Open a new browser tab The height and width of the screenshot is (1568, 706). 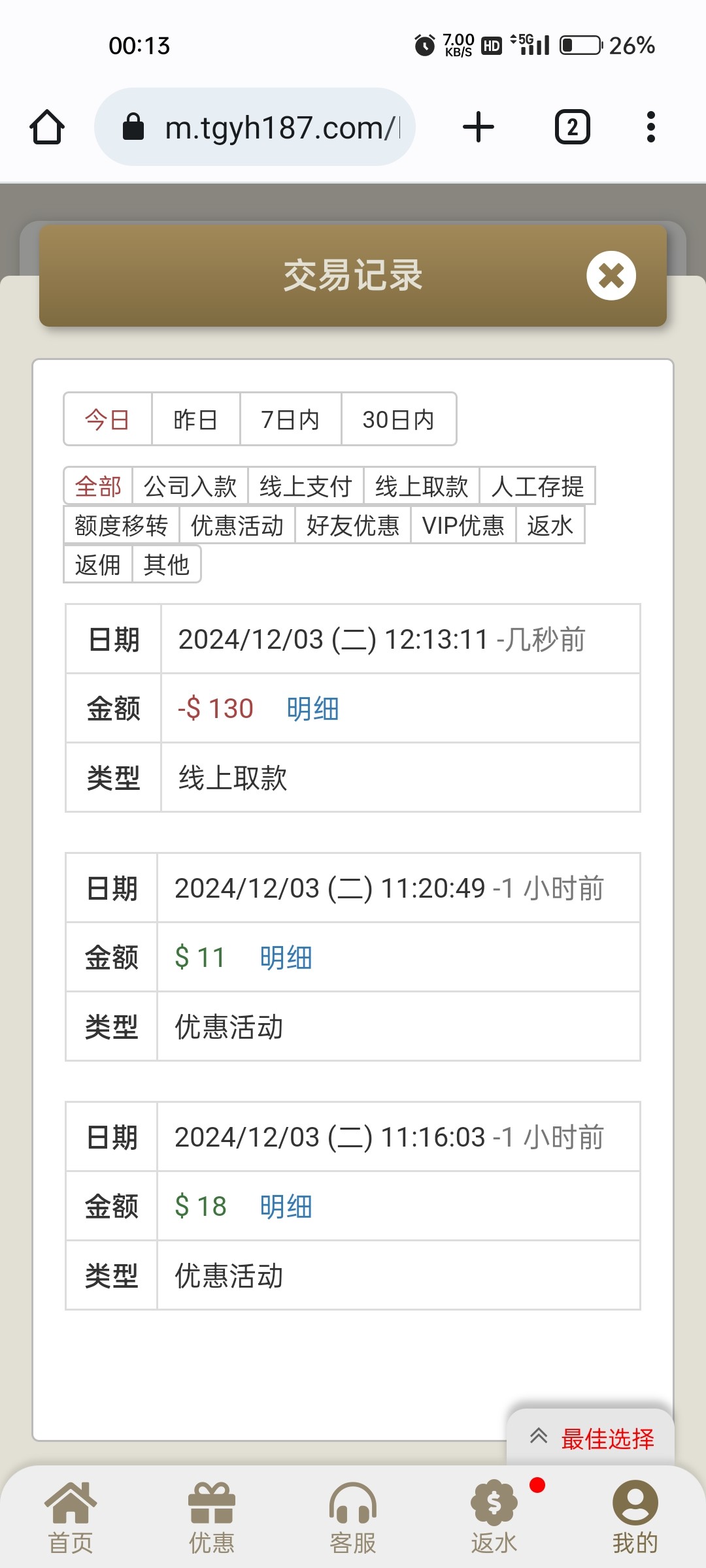tap(479, 127)
